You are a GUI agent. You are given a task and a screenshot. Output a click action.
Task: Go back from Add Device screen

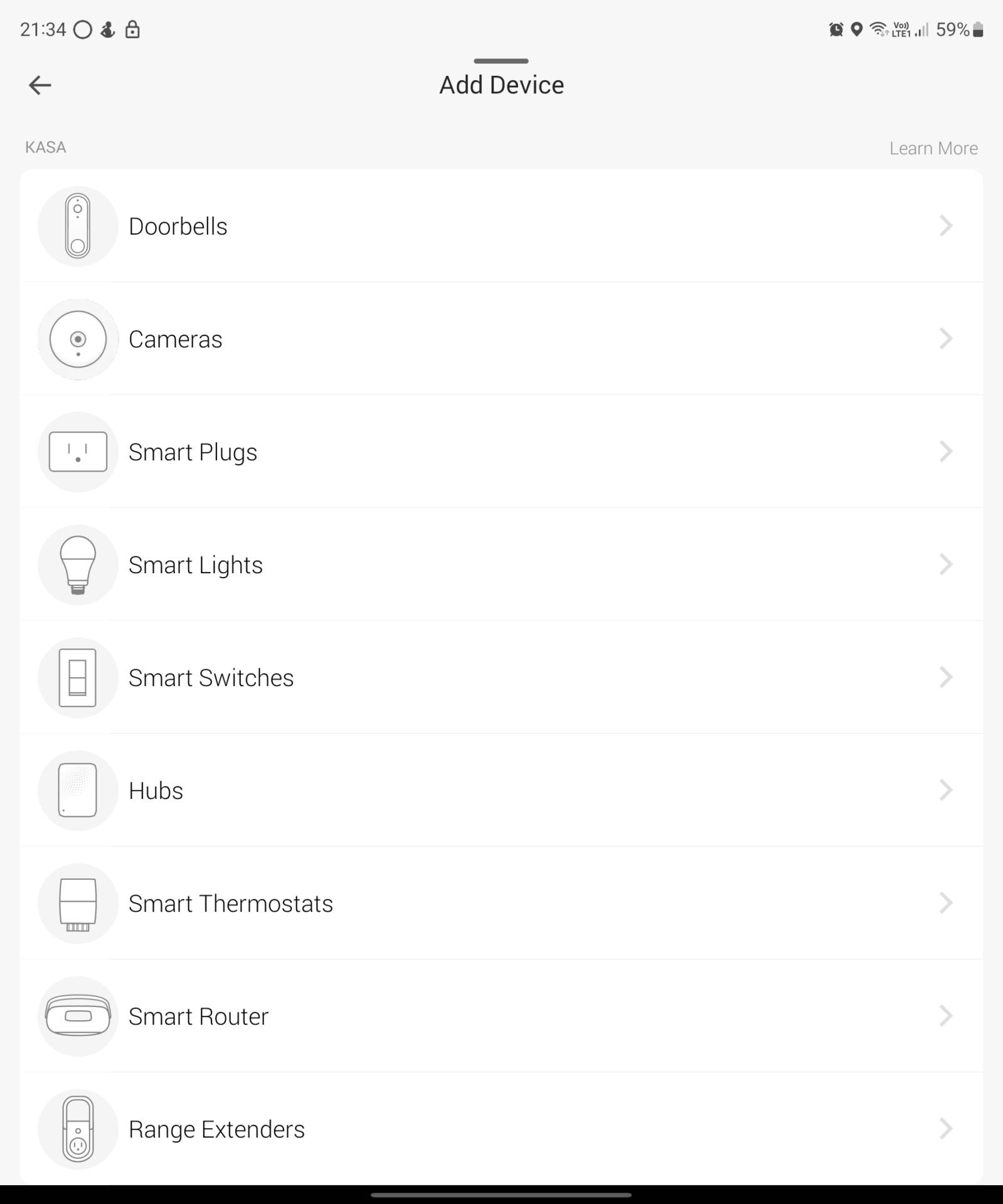click(x=40, y=85)
